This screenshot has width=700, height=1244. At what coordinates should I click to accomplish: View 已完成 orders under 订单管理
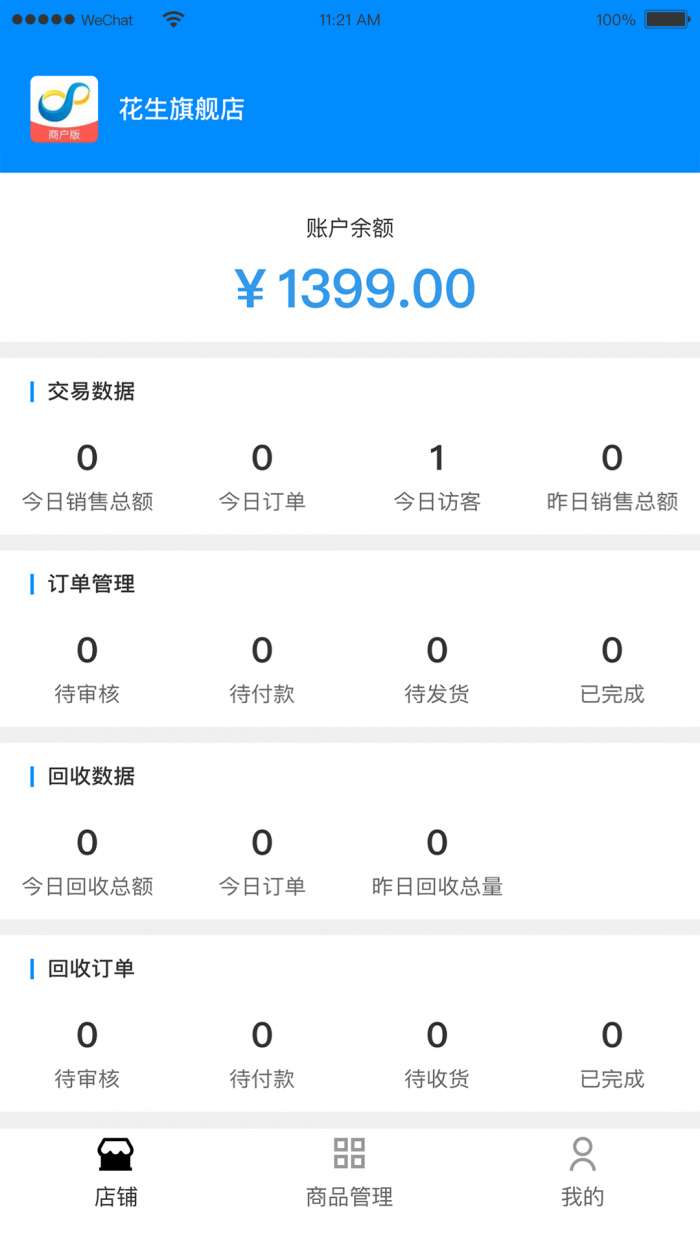[612, 670]
